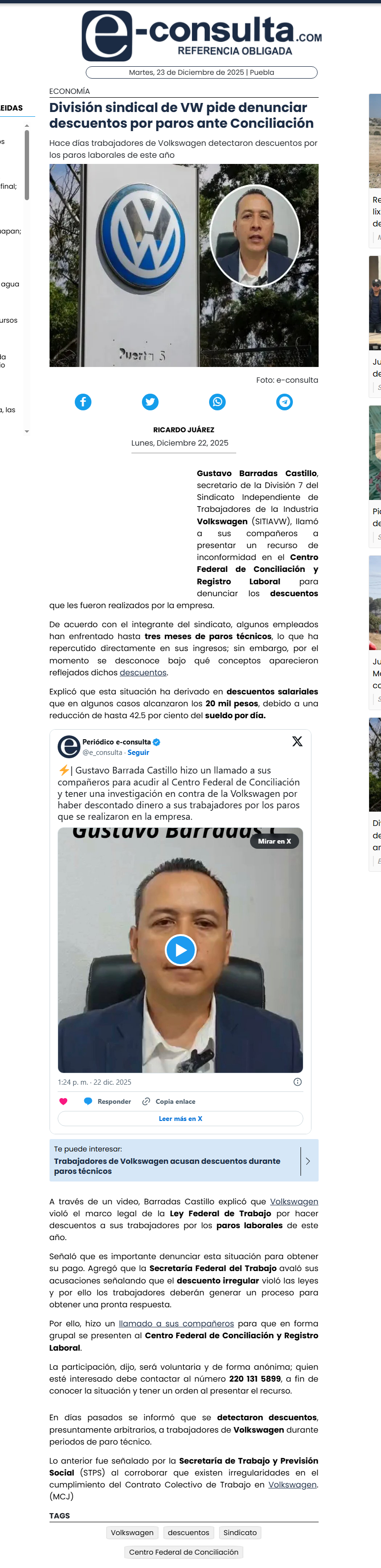
Task: Open the X logo in embedded tweet
Action: (297, 741)
